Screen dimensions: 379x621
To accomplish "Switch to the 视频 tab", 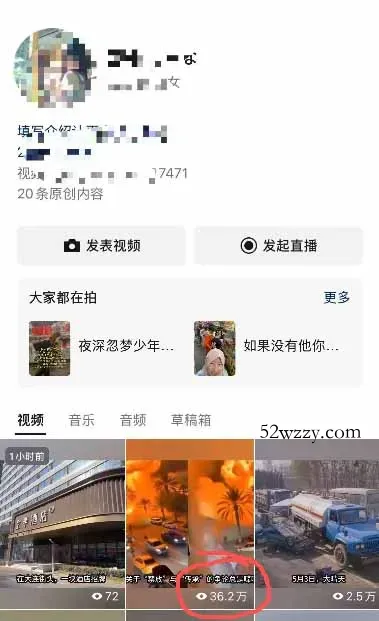I will (30, 420).
